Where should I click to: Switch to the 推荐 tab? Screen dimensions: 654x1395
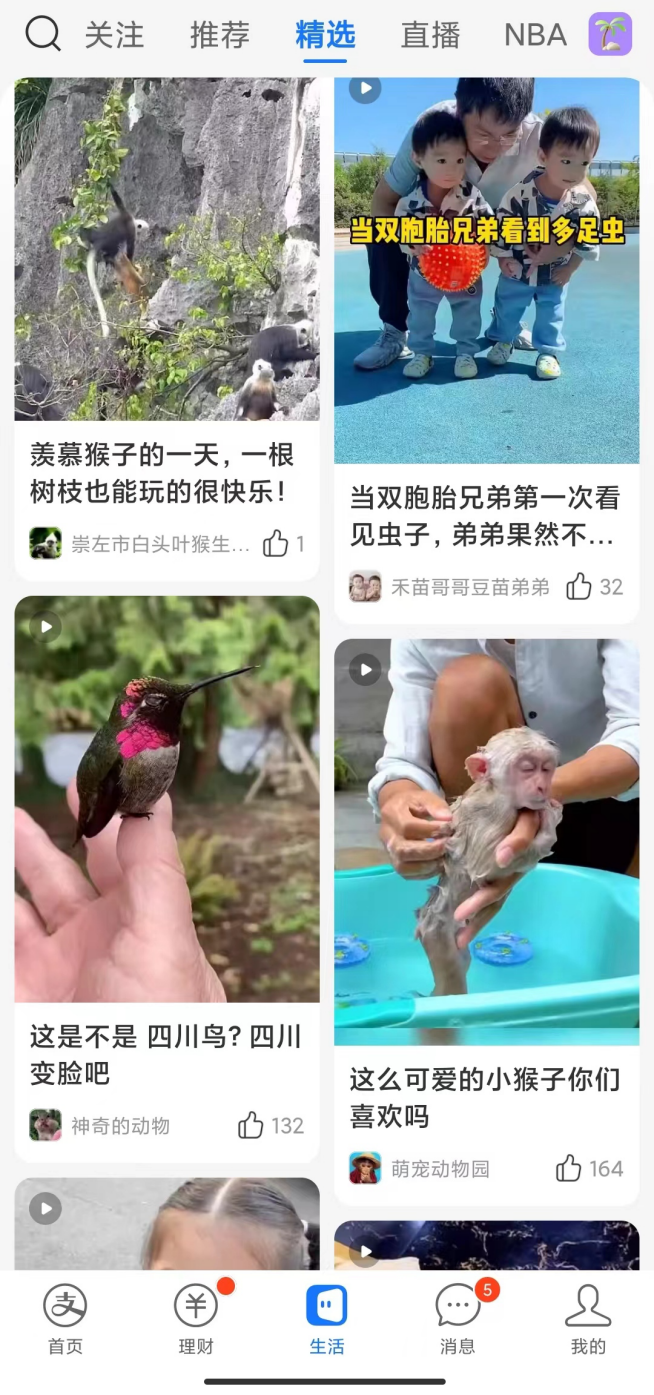coord(220,36)
